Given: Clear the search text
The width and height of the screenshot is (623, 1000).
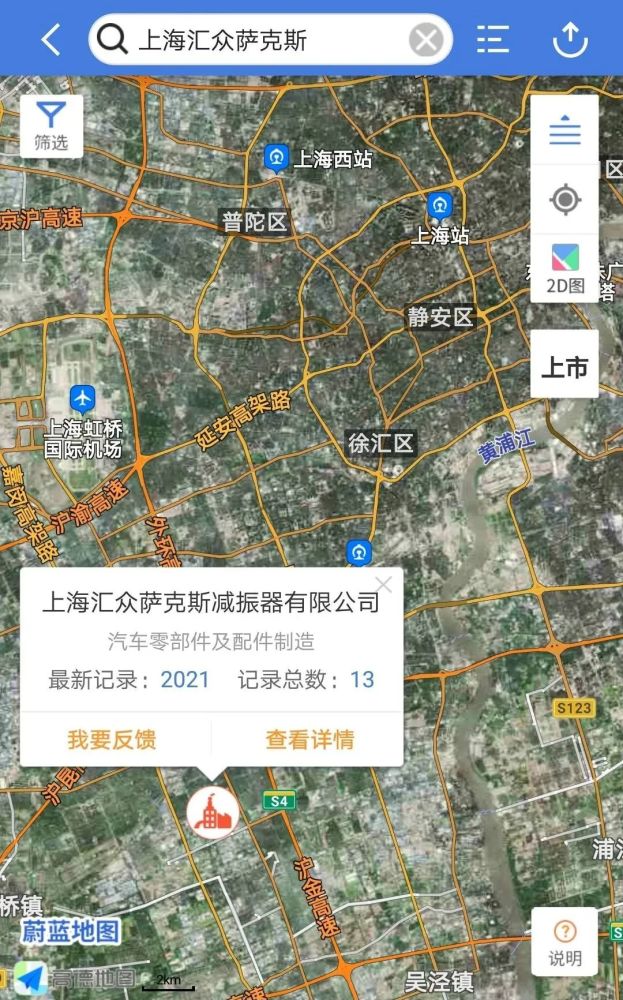Looking at the screenshot, I should [x=426, y=40].
